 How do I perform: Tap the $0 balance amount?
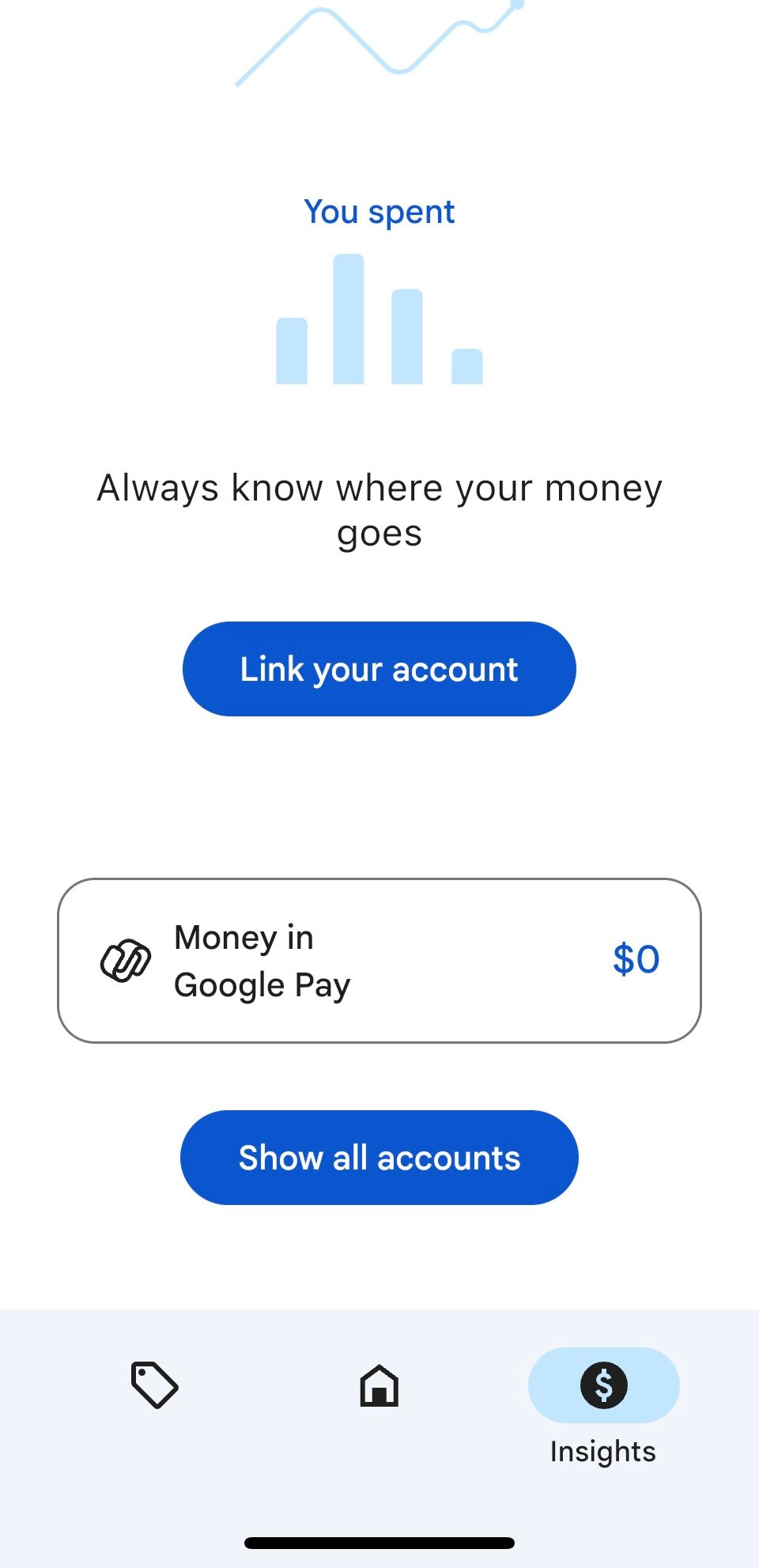(x=636, y=959)
